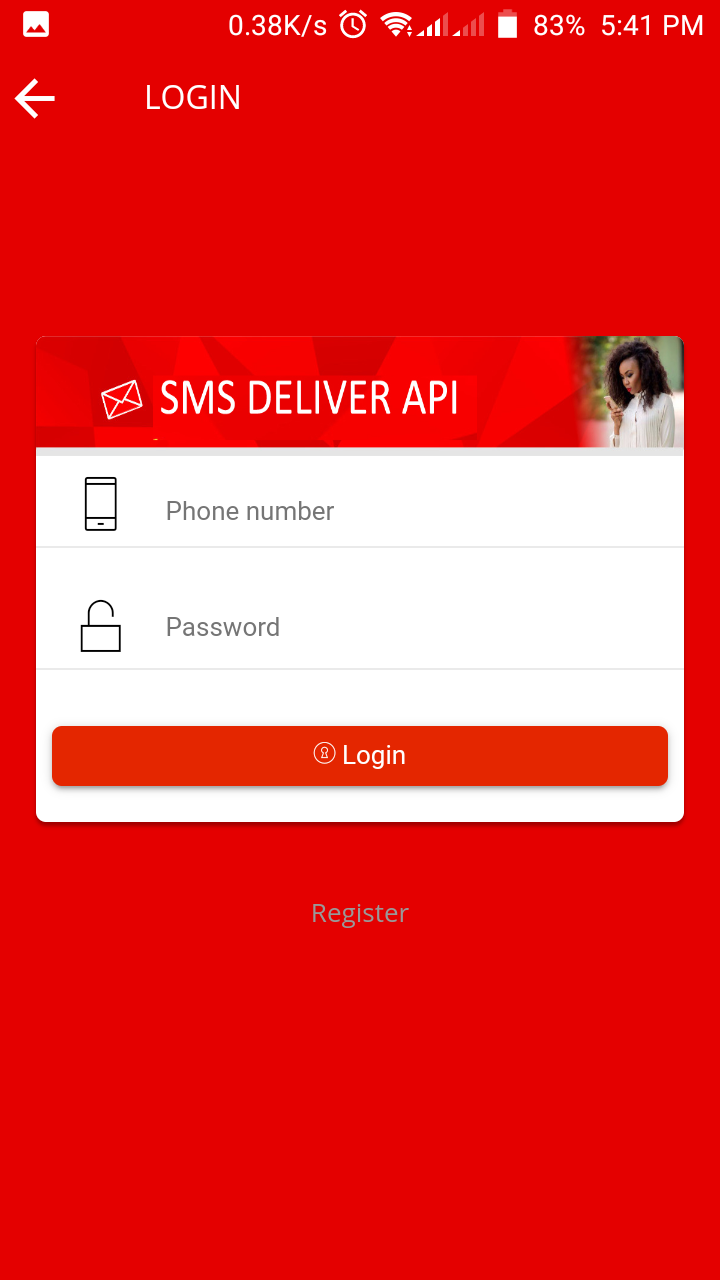Image resolution: width=720 pixels, height=1280 pixels.
Task: Select the Password field
Action: pyautogui.click(x=400, y=627)
